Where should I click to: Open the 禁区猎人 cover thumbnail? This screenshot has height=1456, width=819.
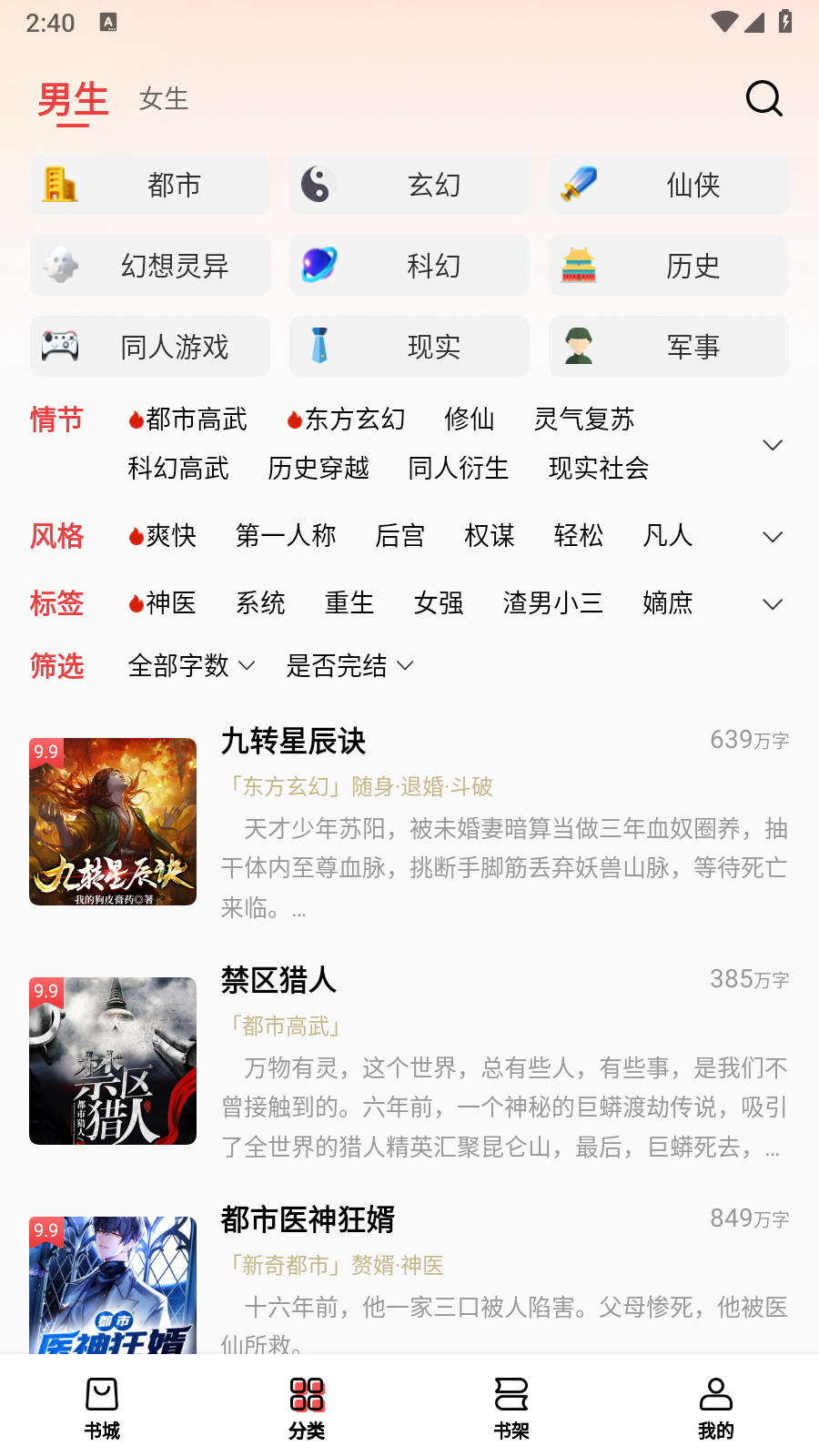click(x=112, y=1060)
